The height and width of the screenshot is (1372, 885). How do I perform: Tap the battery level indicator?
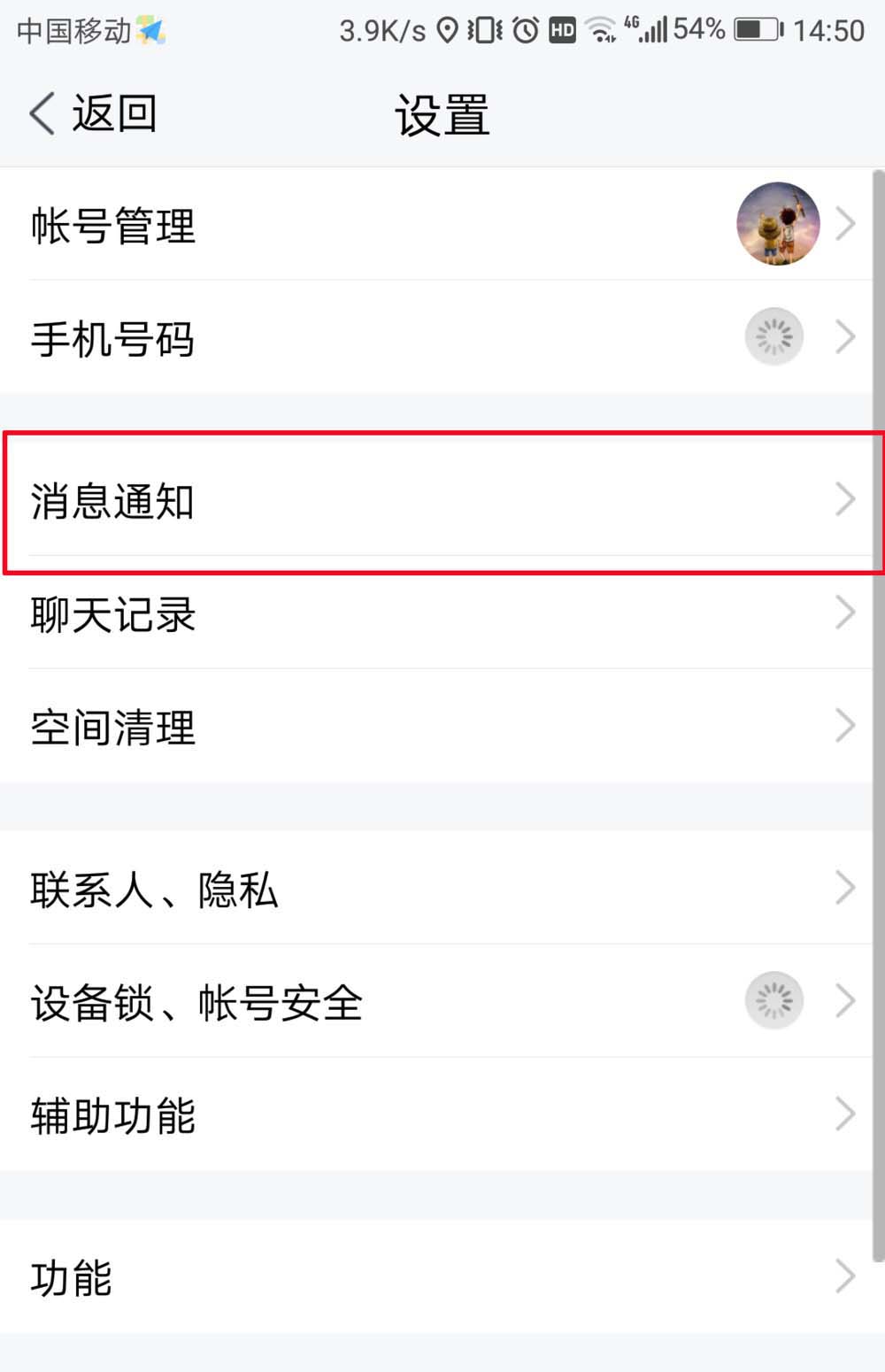(x=755, y=29)
